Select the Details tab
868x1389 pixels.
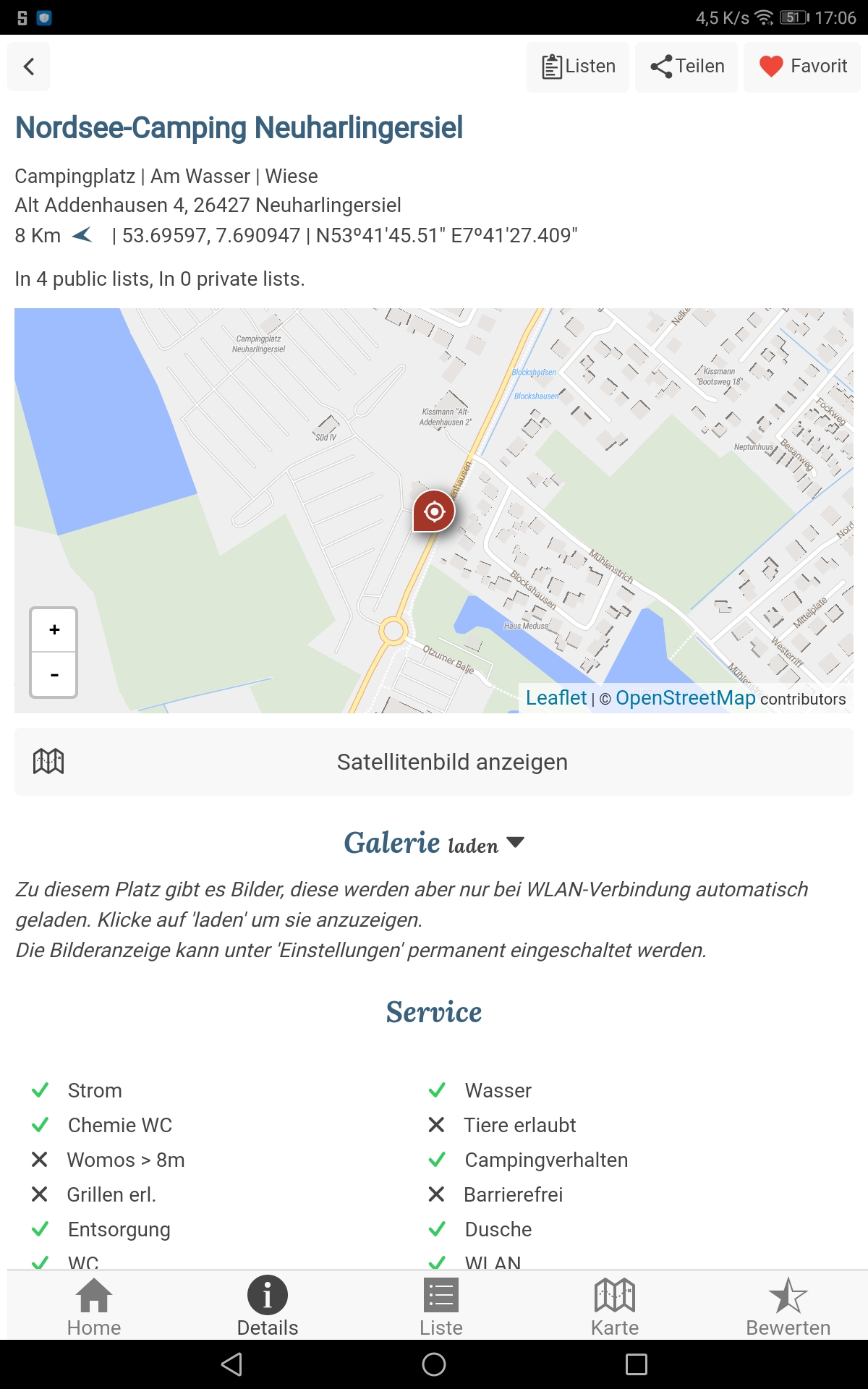click(x=268, y=1307)
